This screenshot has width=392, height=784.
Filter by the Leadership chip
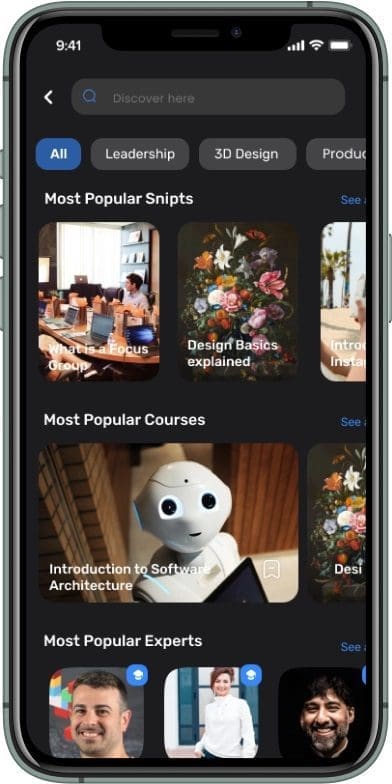[x=140, y=154]
